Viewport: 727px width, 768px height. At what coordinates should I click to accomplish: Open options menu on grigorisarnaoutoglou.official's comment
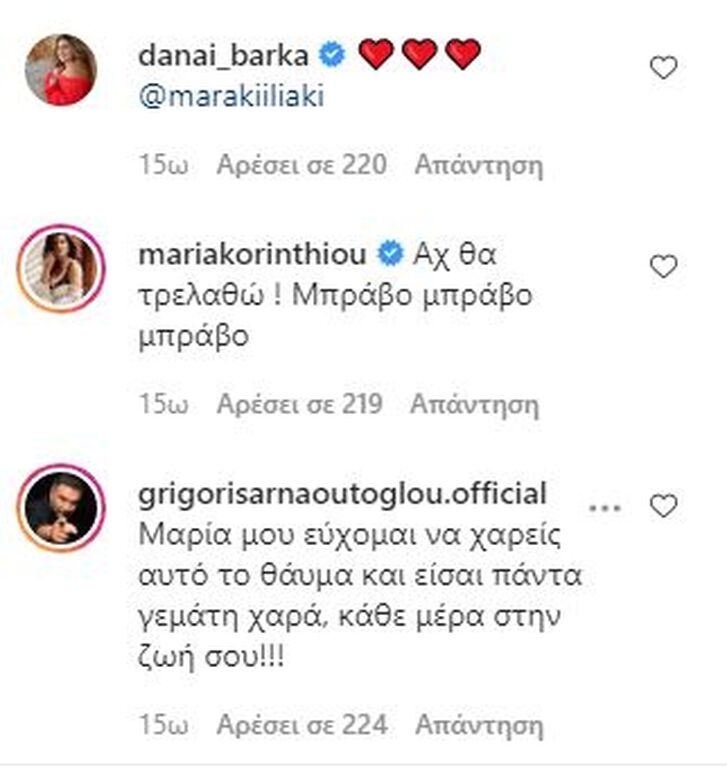[x=606, y=507]
